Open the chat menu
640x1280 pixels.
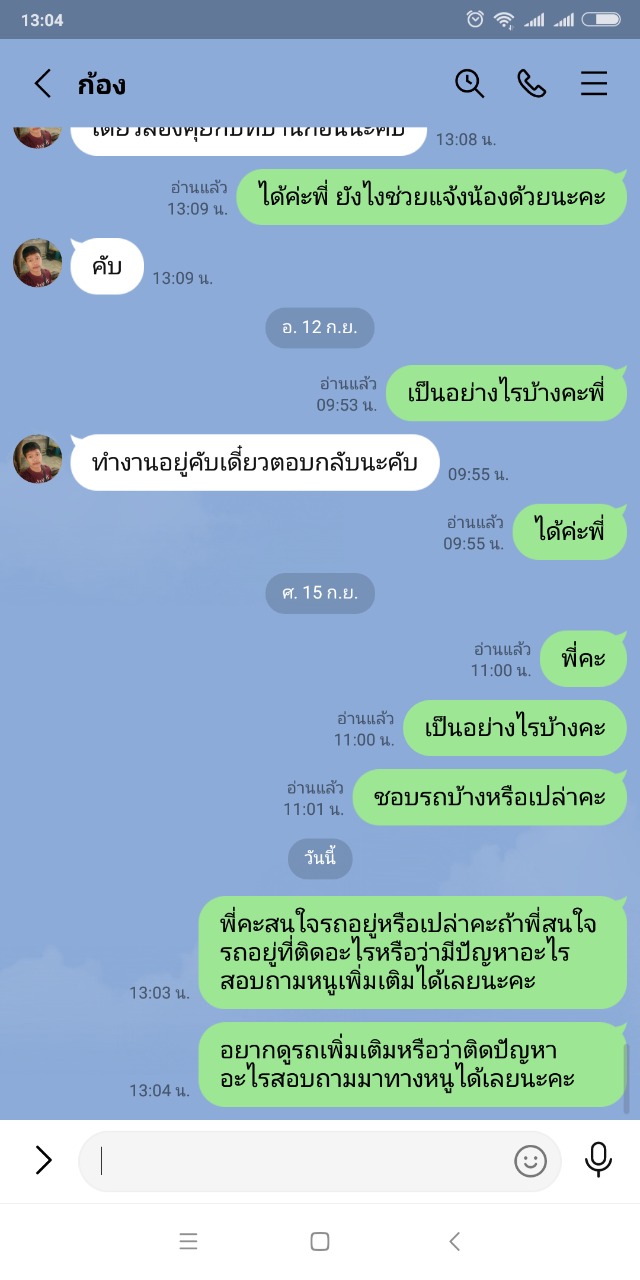(x=594, y=83)
